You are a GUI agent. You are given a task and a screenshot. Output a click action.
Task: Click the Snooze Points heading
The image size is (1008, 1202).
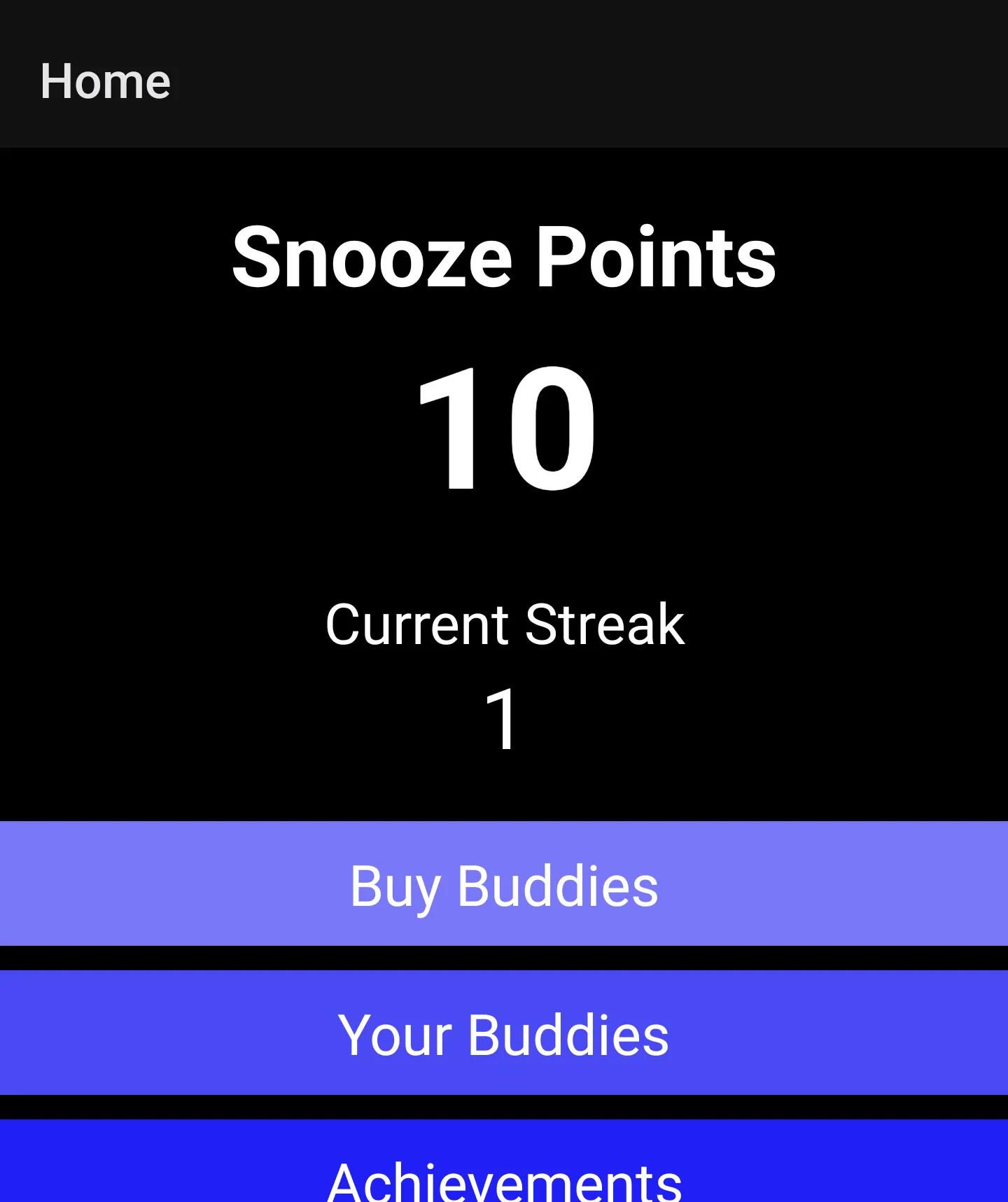[504, 258]
